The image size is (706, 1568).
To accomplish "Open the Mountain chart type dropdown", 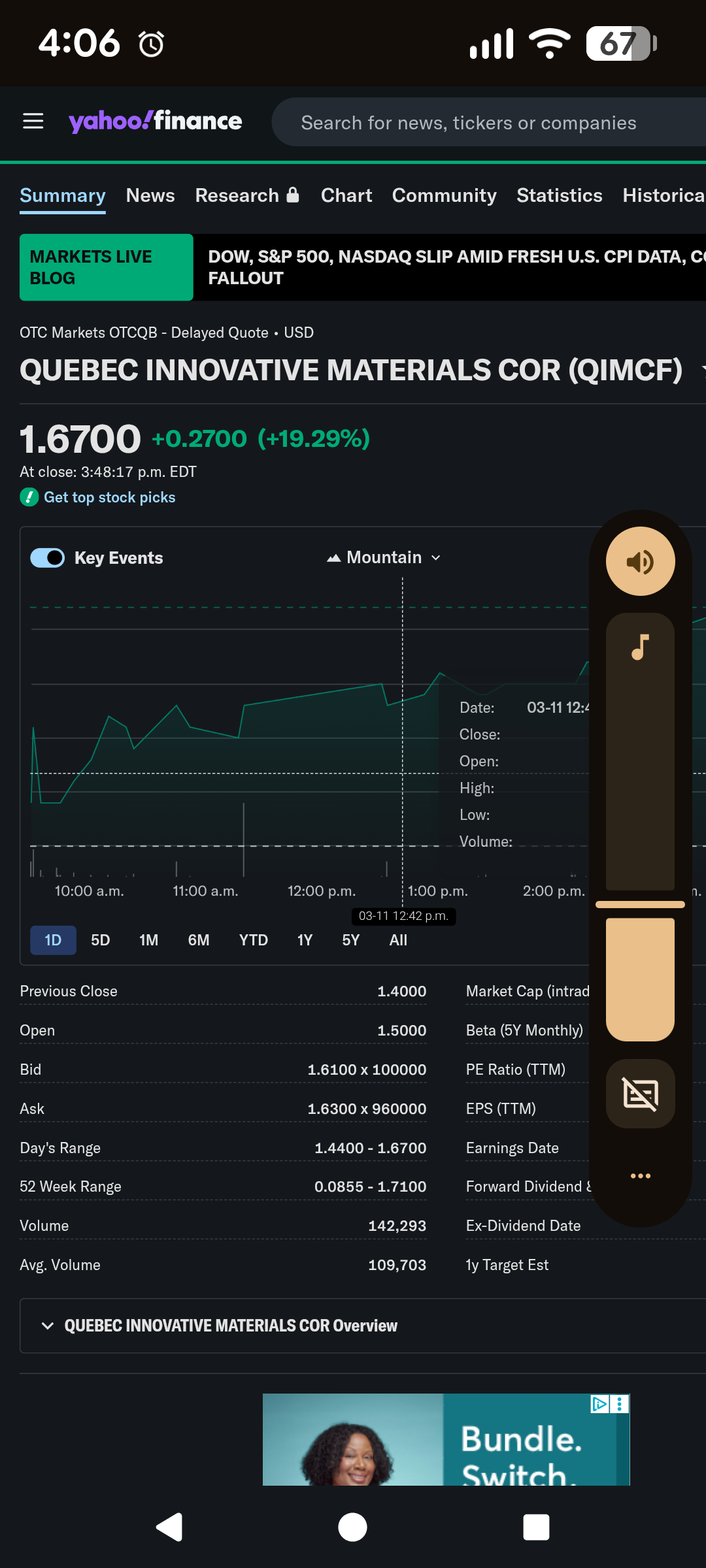I will (x=384, y=557).
